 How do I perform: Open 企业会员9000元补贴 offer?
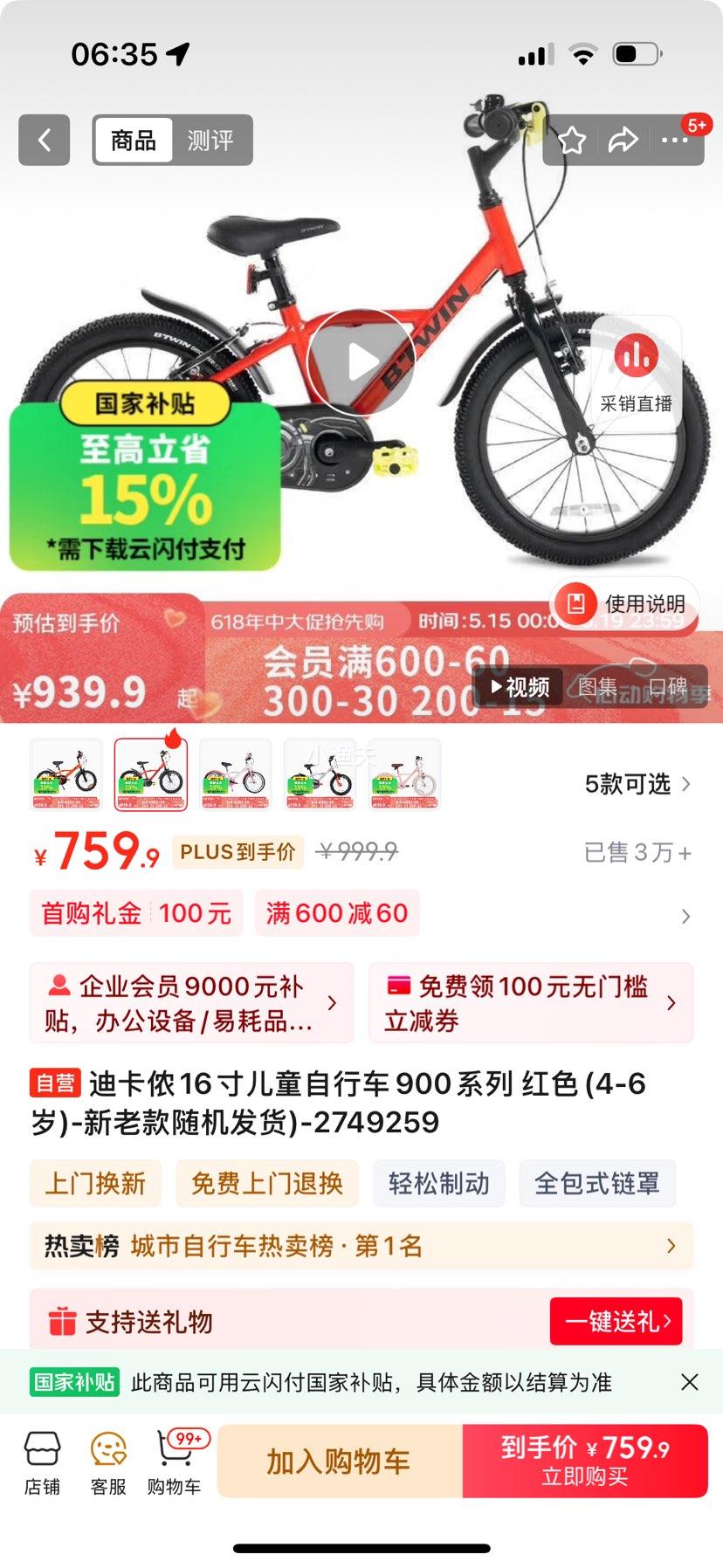(191, 1003)
